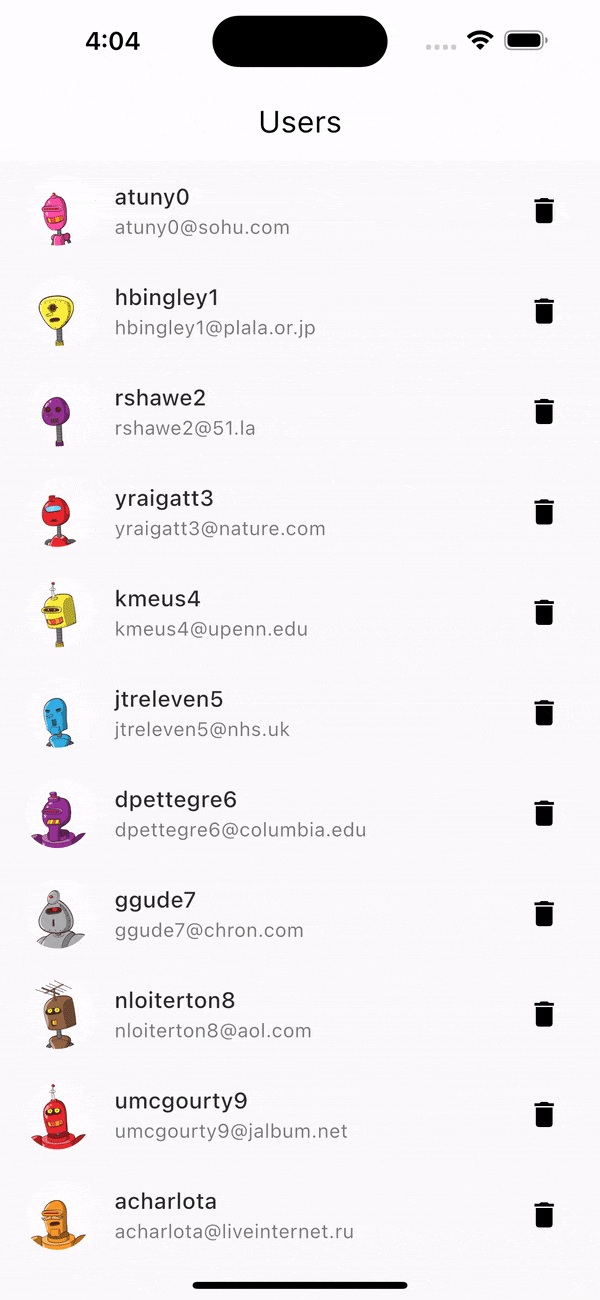The image size is (600, 1300).
Task: Remove kmeus4 via its trash icon
Action: click(544, 612)
